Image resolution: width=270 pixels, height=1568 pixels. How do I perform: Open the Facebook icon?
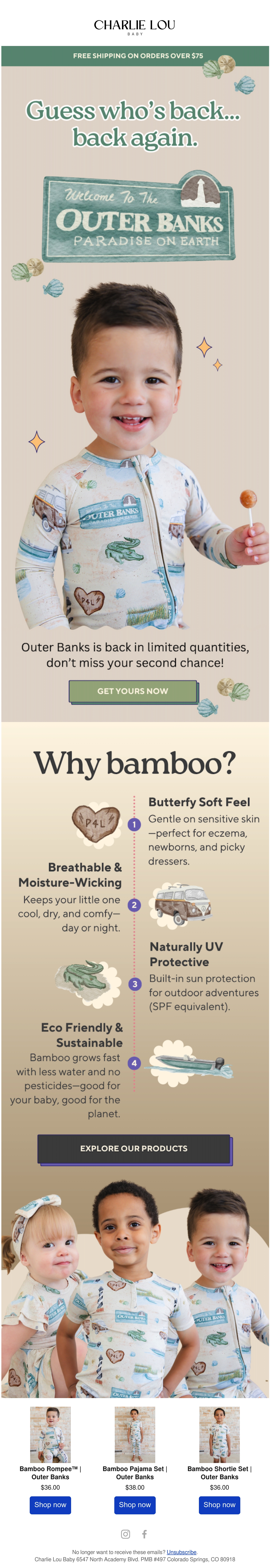point(145,1534)
